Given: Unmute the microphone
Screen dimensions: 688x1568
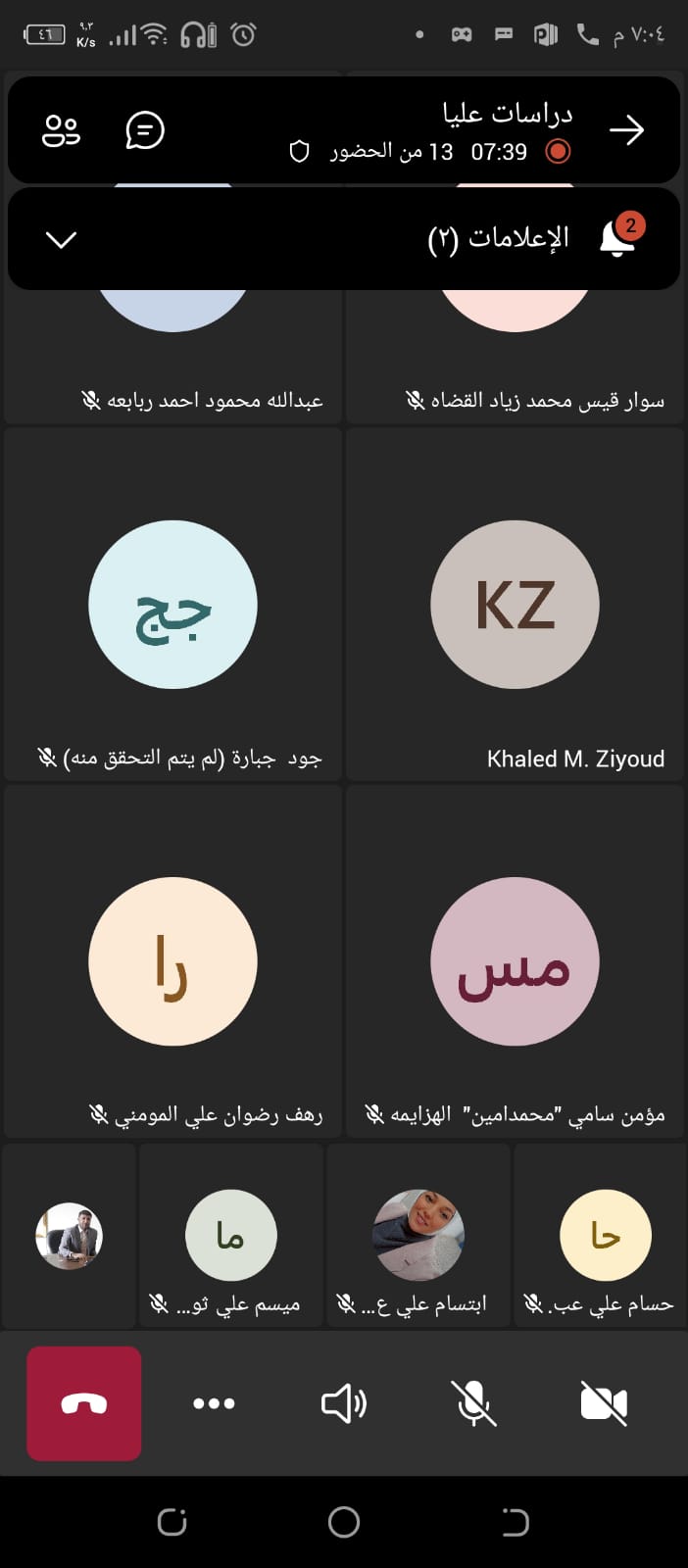Looking at the screenshot, I should [x=473, y=1403].
